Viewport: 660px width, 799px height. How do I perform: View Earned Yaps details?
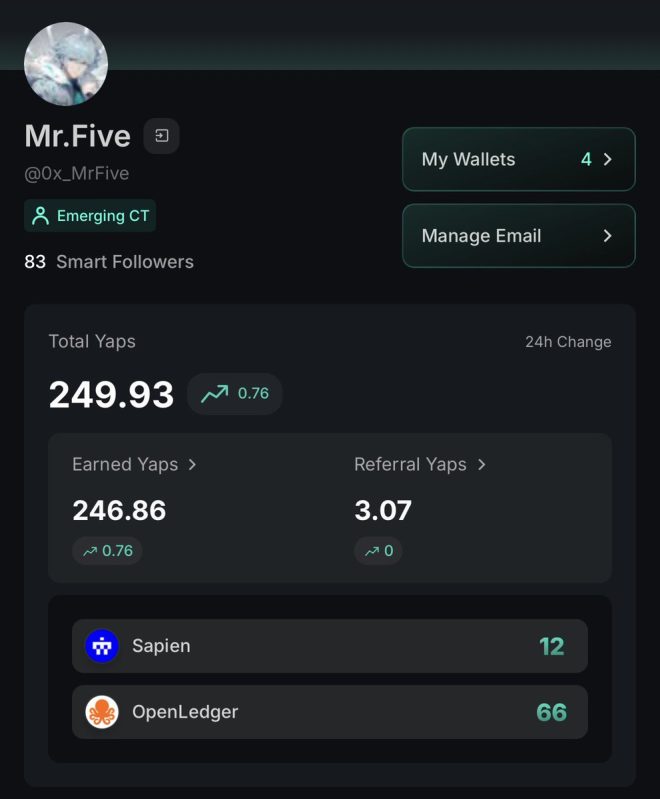pyautogui.click(x=134, y=464)
